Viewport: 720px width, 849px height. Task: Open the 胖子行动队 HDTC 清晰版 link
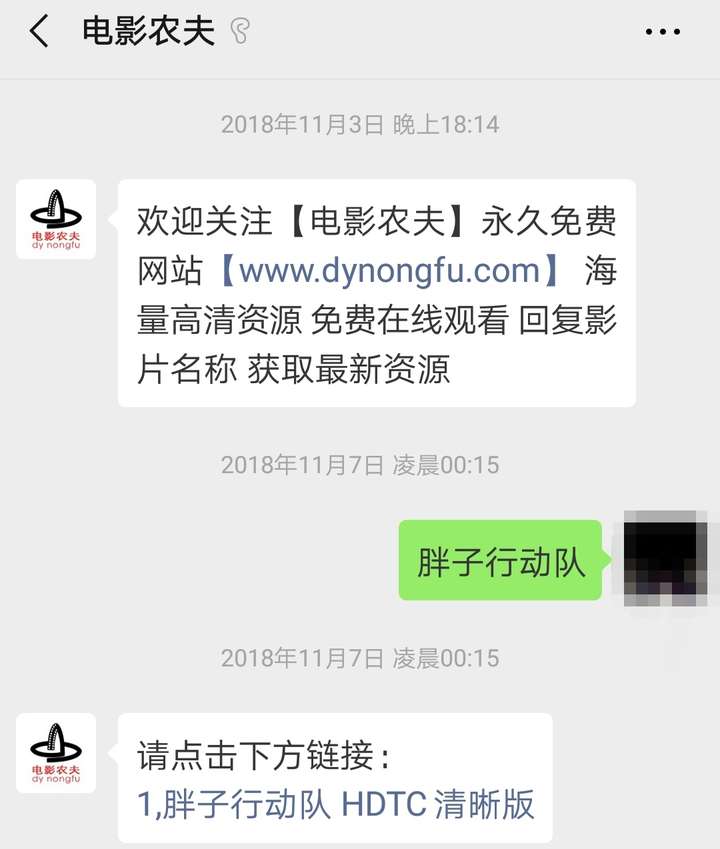coord(336,803)
